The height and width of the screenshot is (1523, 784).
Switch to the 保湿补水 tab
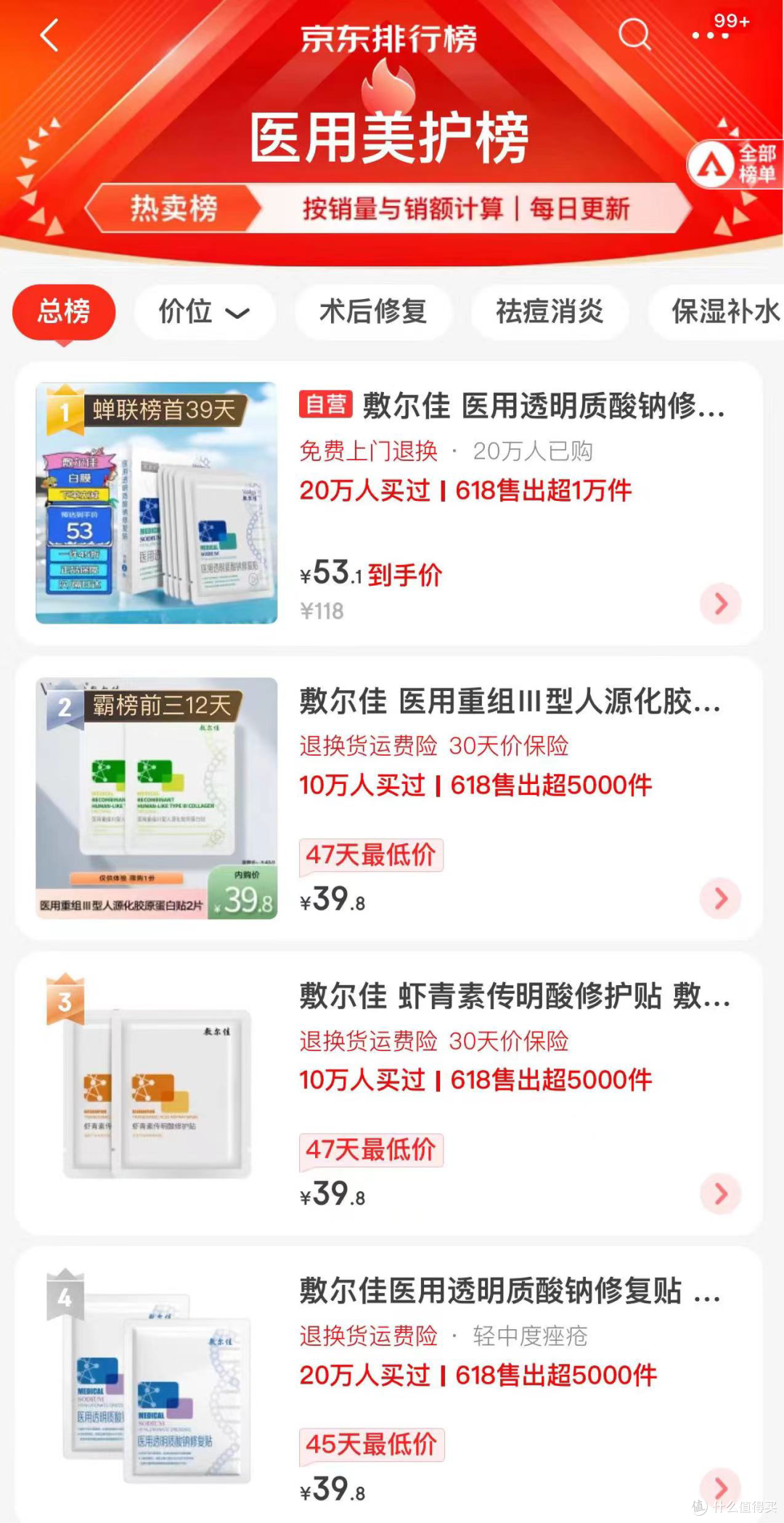[x=722, y=311]
